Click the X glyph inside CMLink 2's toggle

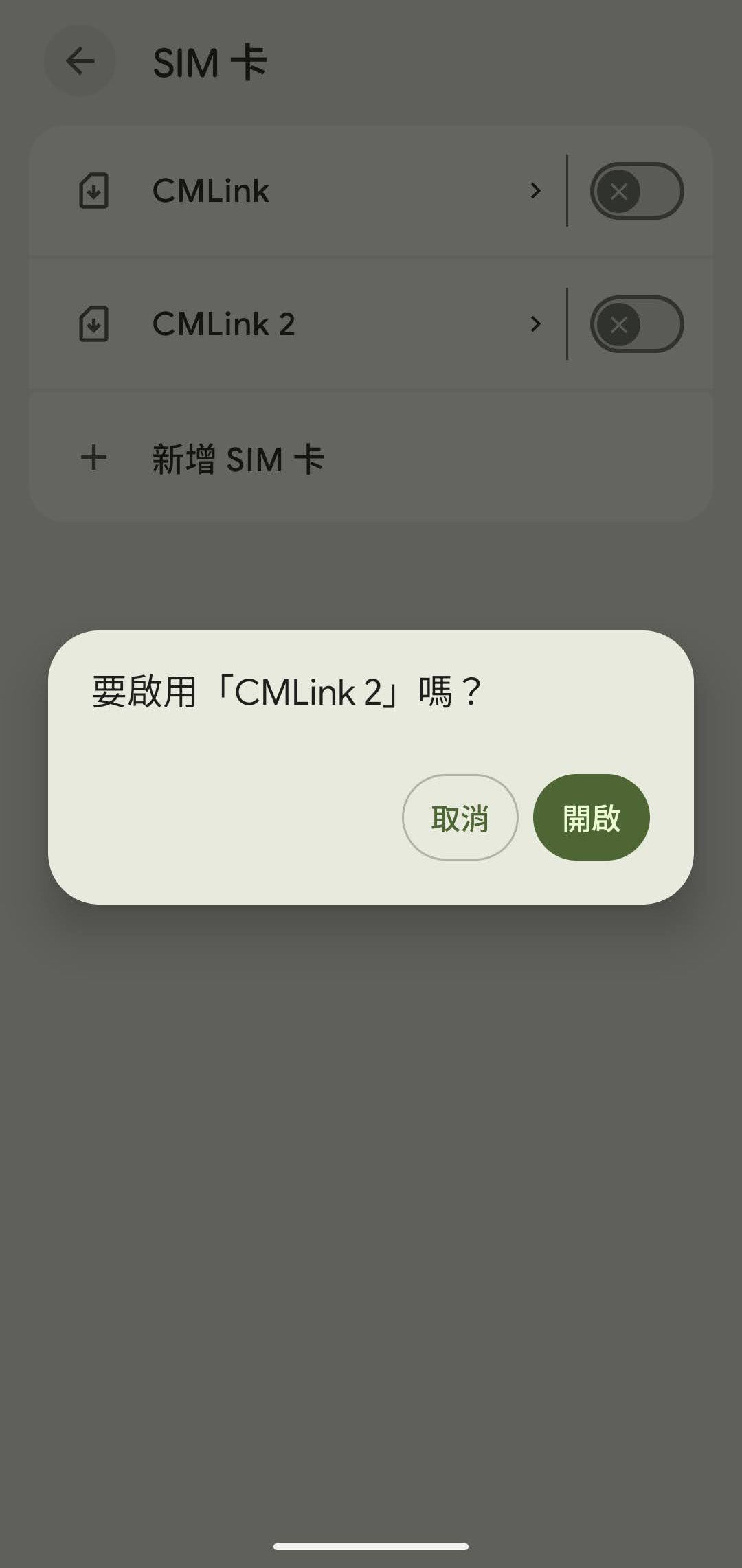click(x=619, y=324)
